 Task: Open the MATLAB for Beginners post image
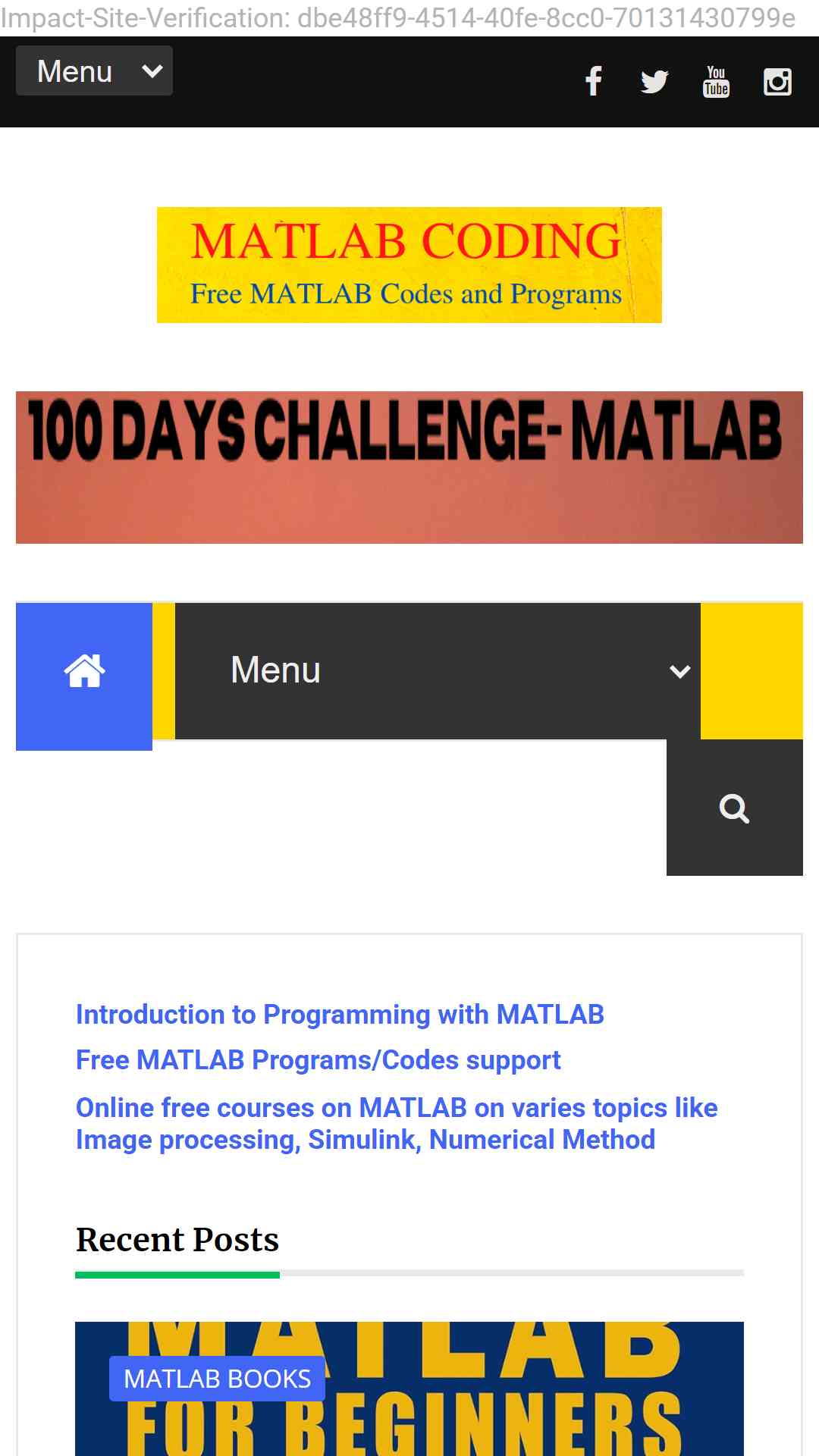(409, 1389)
